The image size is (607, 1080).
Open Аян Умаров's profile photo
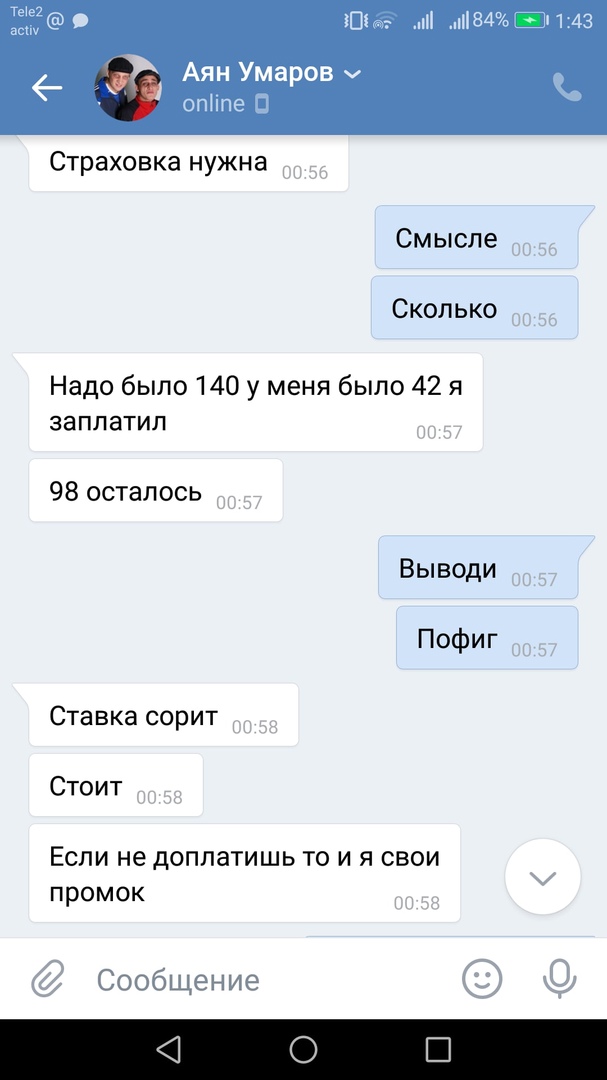[127, 88]
